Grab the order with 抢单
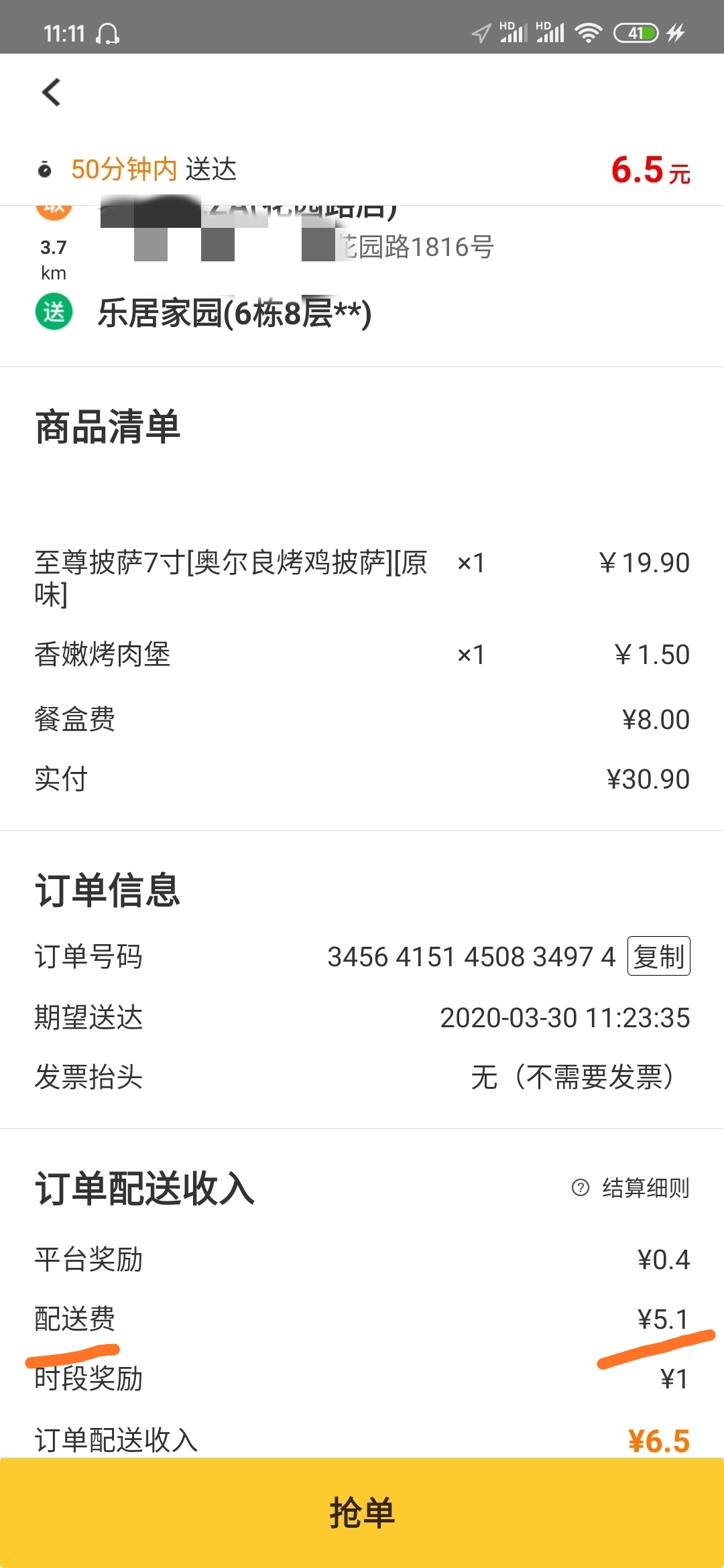 [x=362, y=1513]
